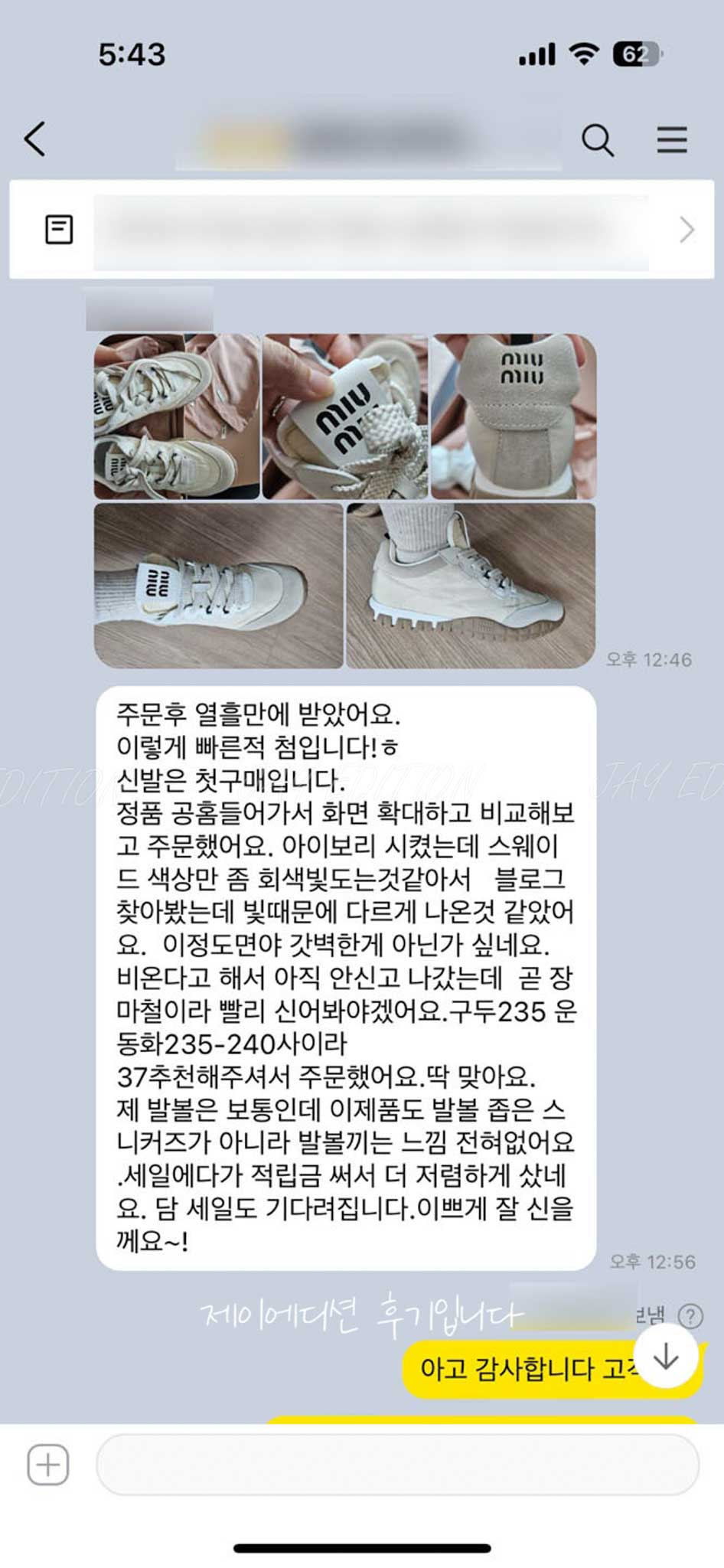Open the photo of the sneaker heel tab

pos(514,416)
